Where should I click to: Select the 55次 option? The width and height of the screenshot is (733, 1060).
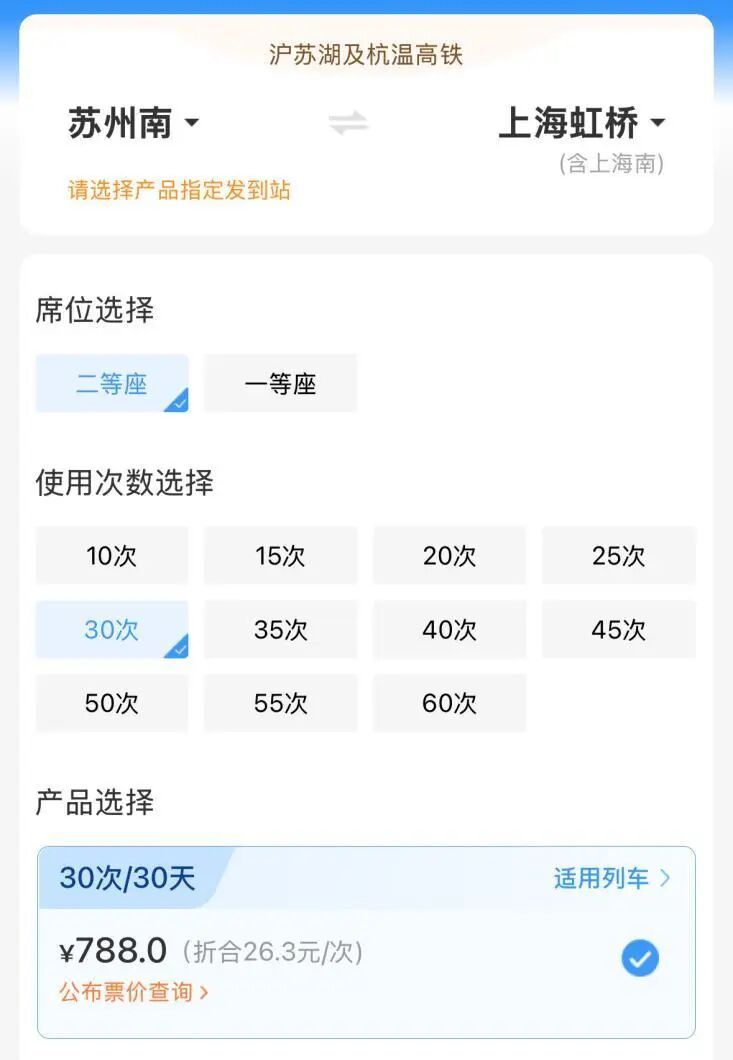(x=280, y=703)
